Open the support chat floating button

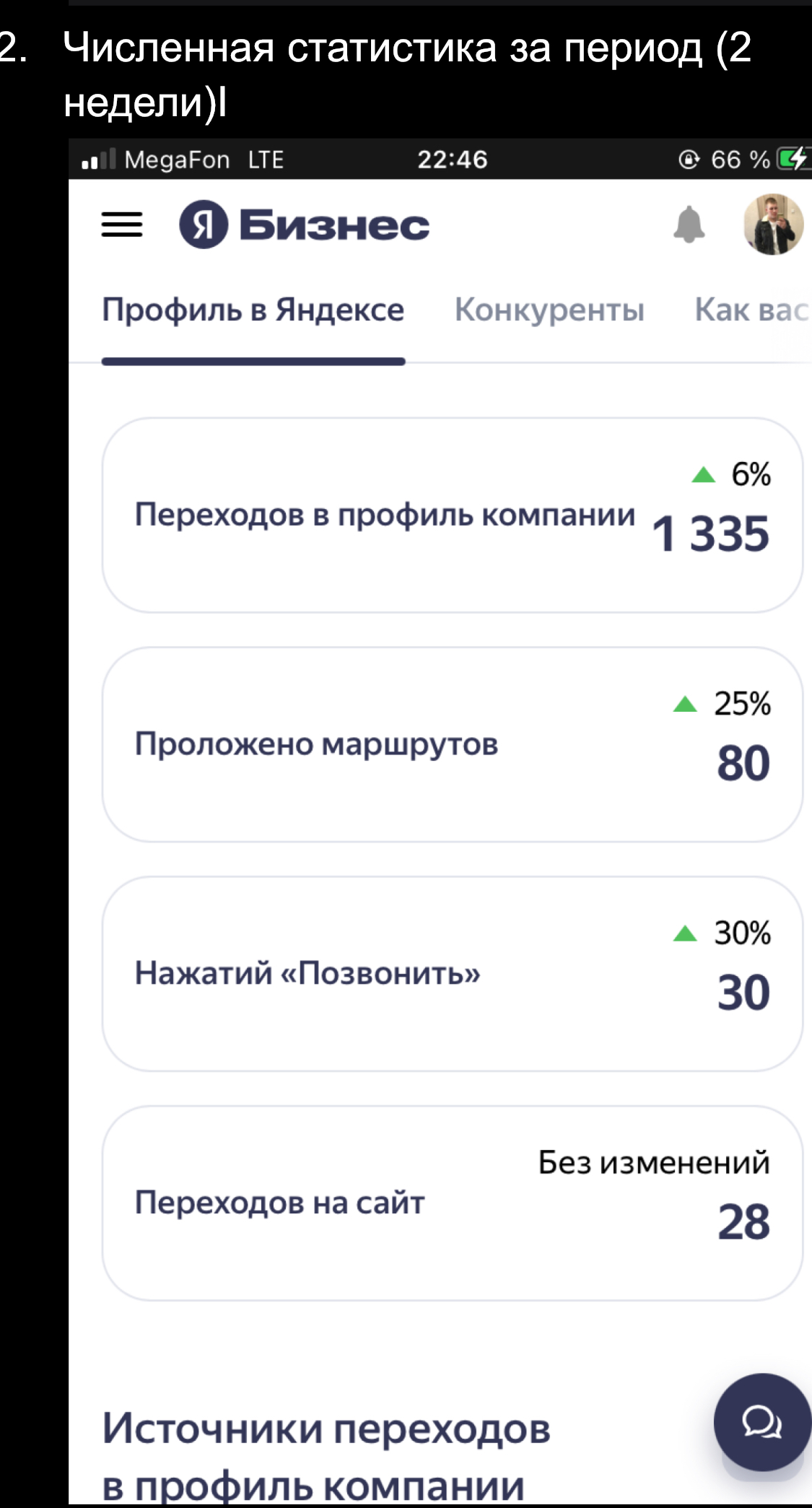[761, 1421]
